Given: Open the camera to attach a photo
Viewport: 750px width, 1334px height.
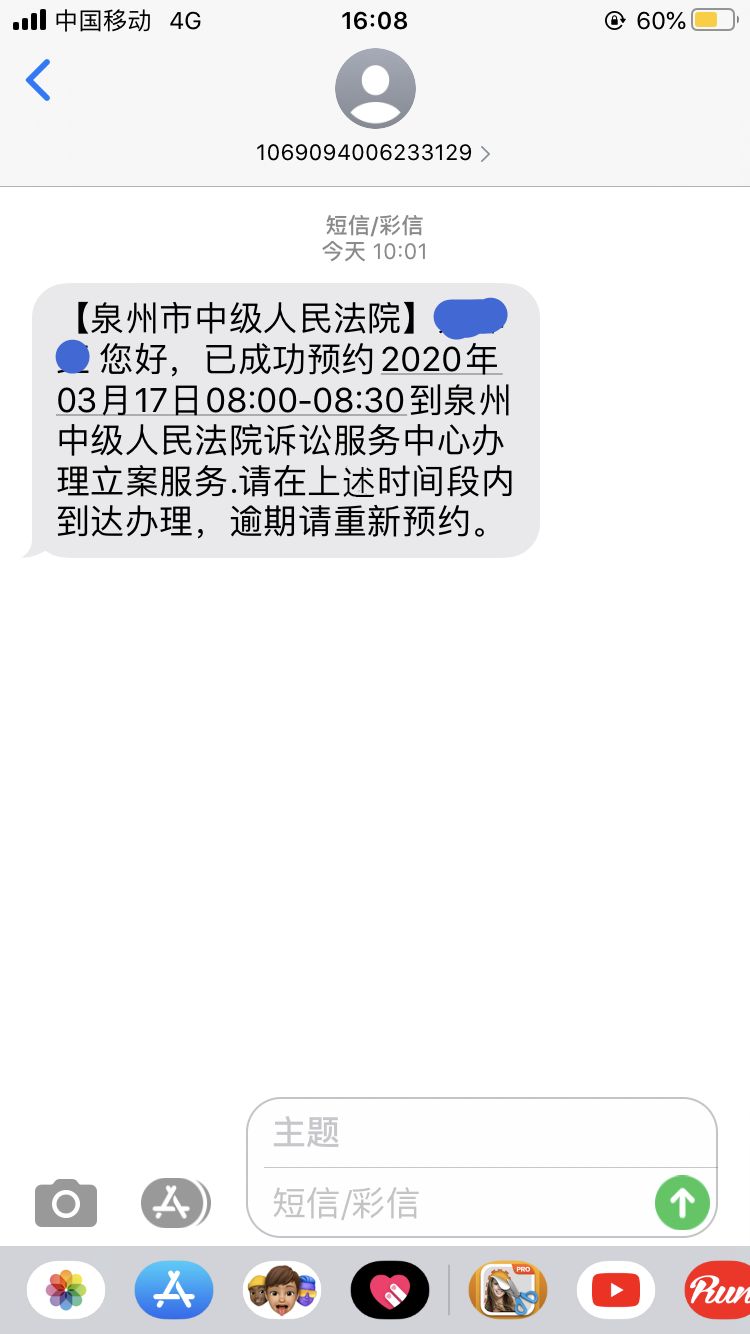Looking at the screenshot, I should [x=66, y=1203].
